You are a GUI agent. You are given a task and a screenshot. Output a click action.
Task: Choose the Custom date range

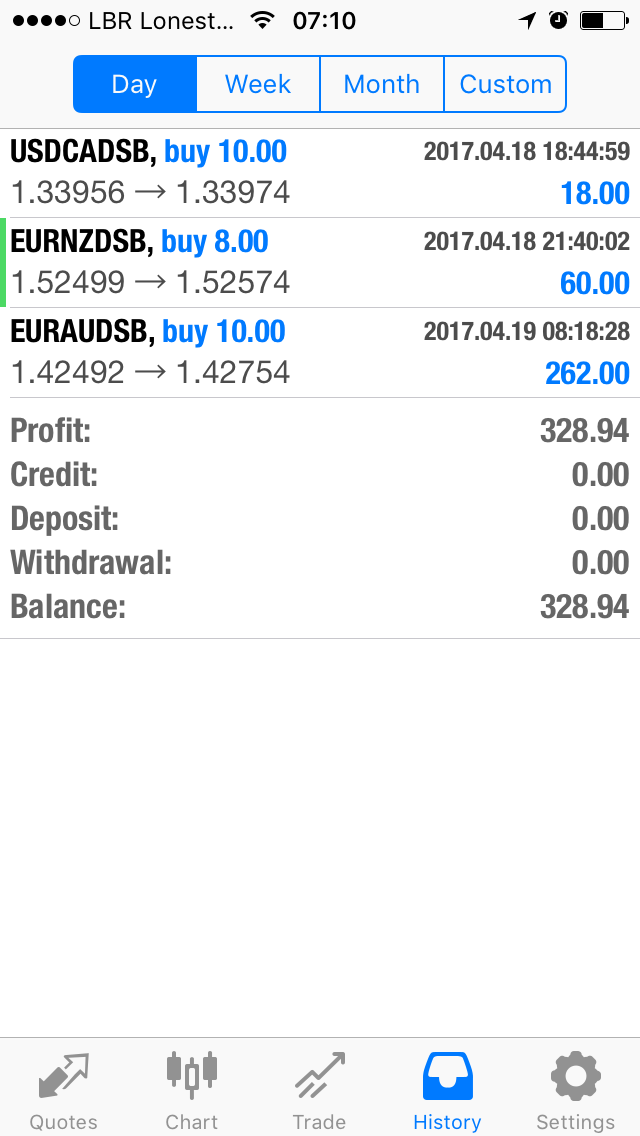click(x=505, y=84)
